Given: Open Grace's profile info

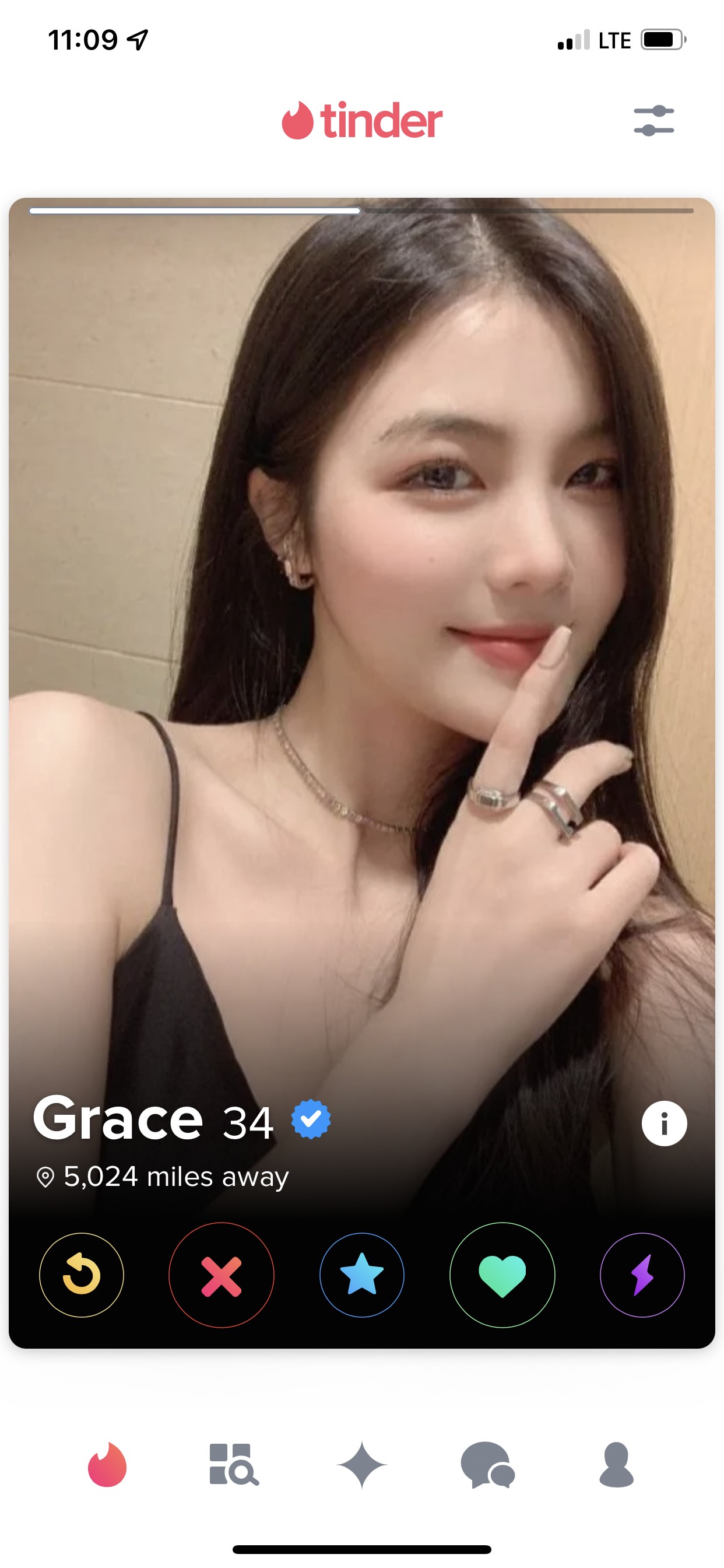Looking at the screenshot, I should pyautogui.click(x=664, y=1123).
